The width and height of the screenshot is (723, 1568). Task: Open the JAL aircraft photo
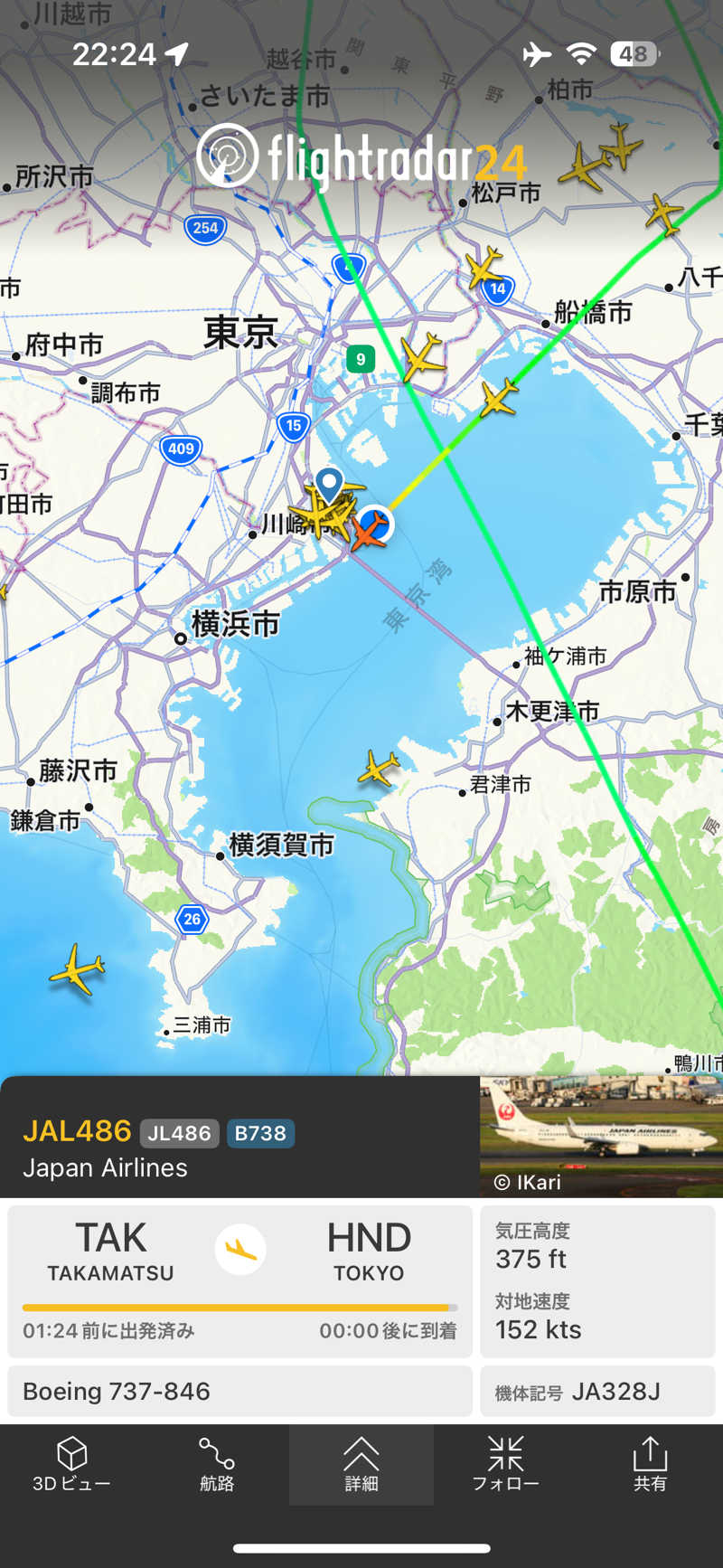601,1137
